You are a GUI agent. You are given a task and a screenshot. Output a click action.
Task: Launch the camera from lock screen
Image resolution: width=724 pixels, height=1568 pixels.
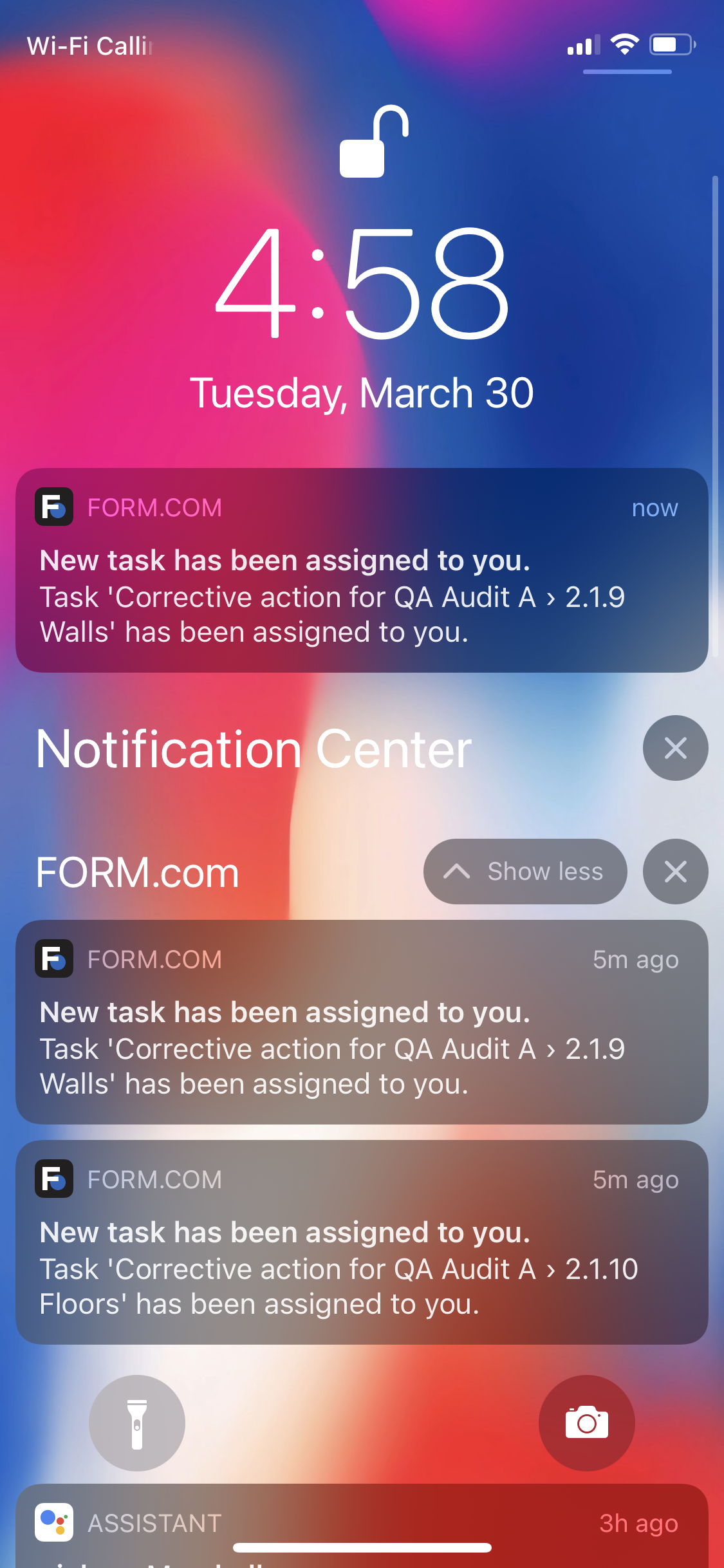pos(586,1423)
